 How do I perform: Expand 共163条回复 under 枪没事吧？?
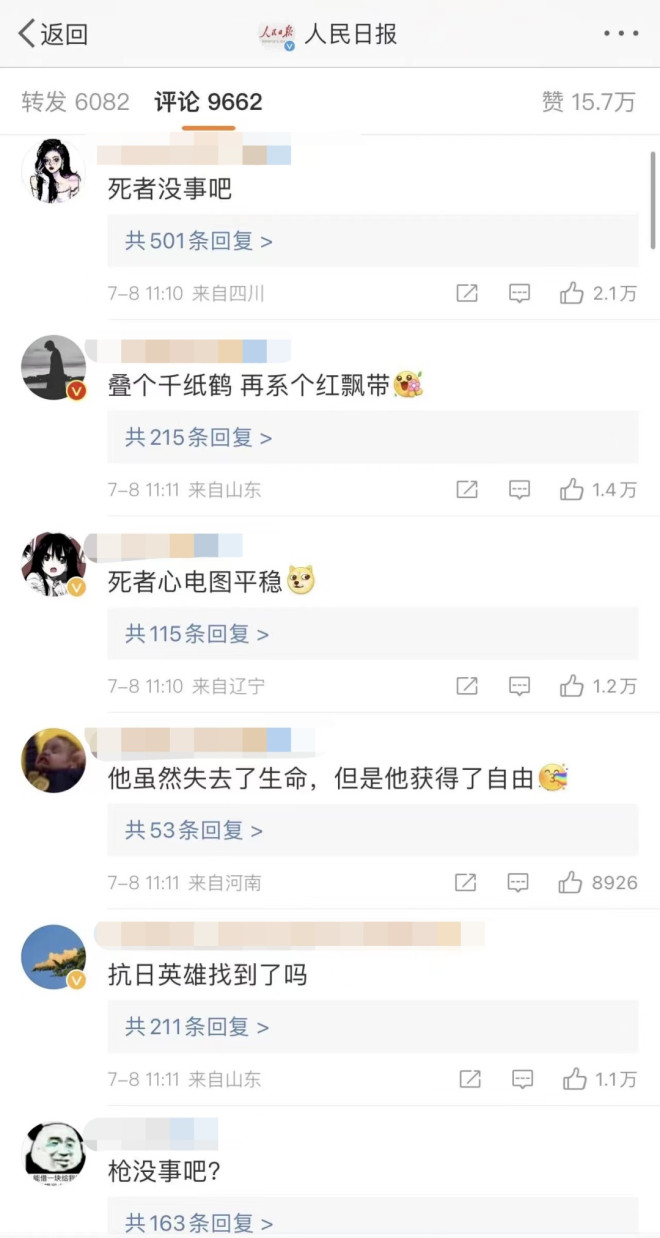[198, 1222]
